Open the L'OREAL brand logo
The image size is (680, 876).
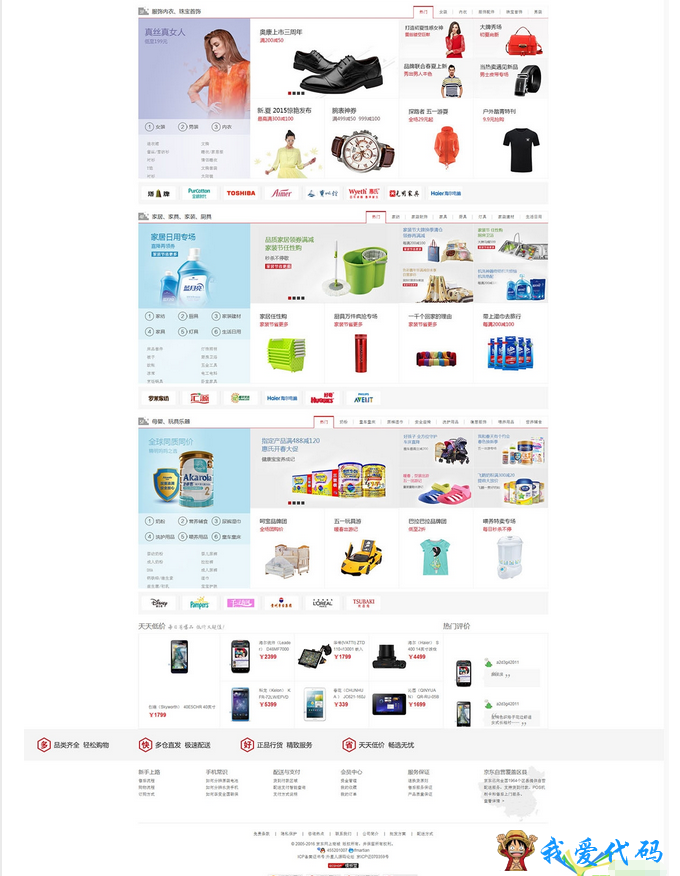[322, 603]
